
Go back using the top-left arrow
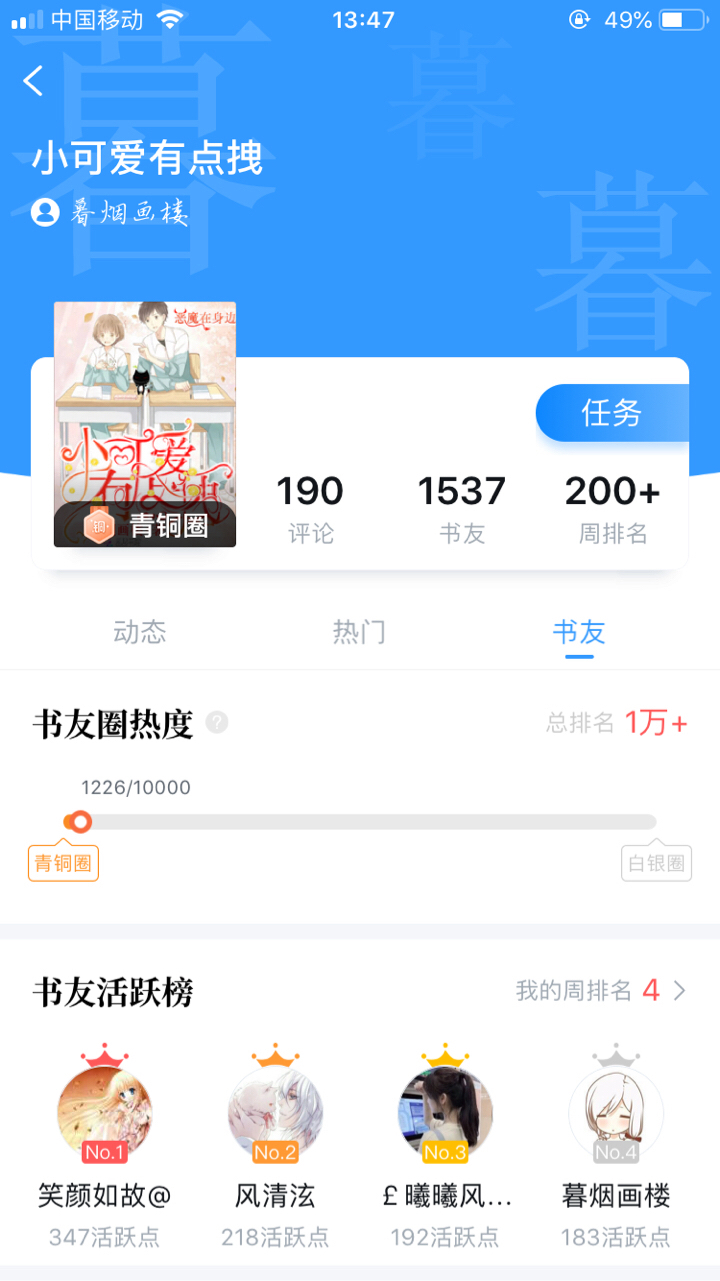point(34,81)
